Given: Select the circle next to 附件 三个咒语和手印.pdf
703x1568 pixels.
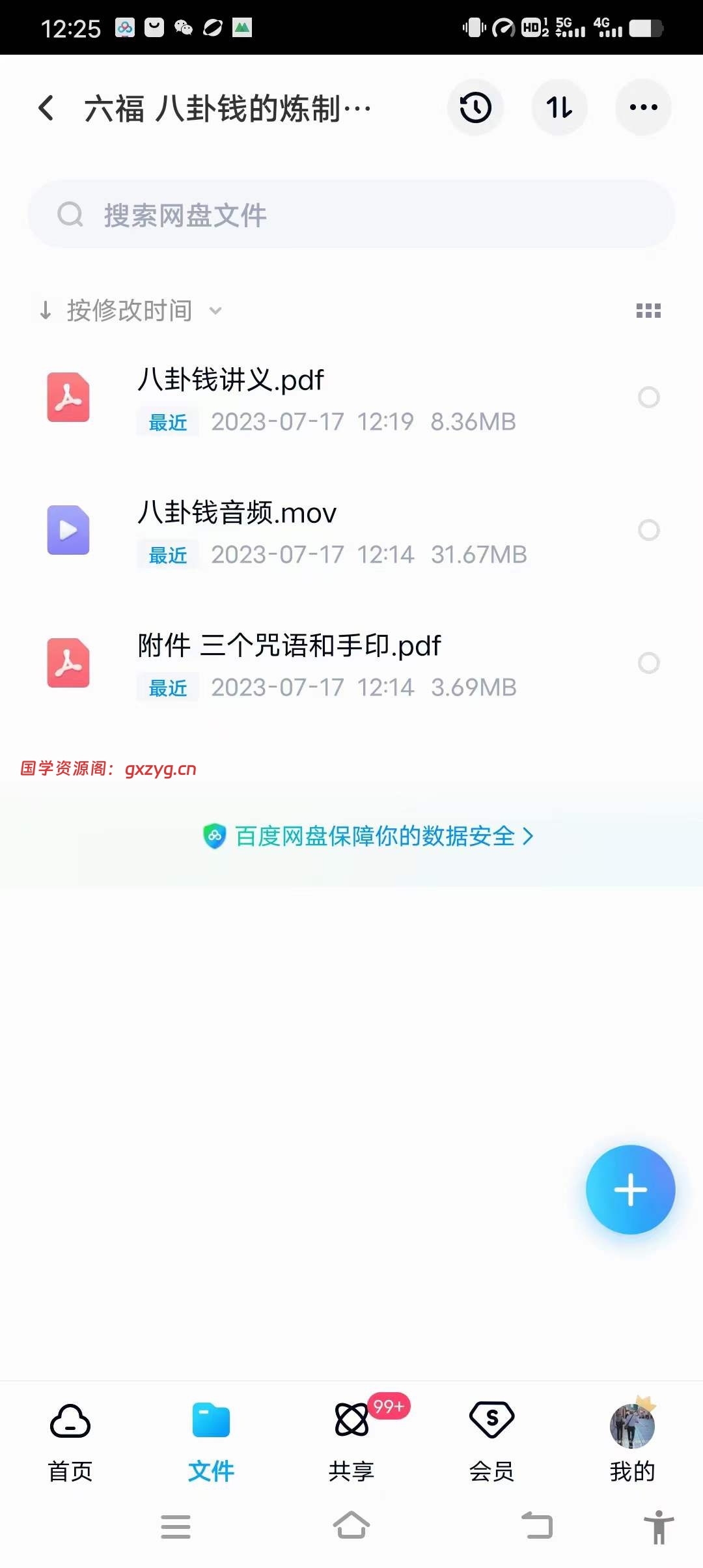Looking at the screenshot, I should tap(649, 663).
